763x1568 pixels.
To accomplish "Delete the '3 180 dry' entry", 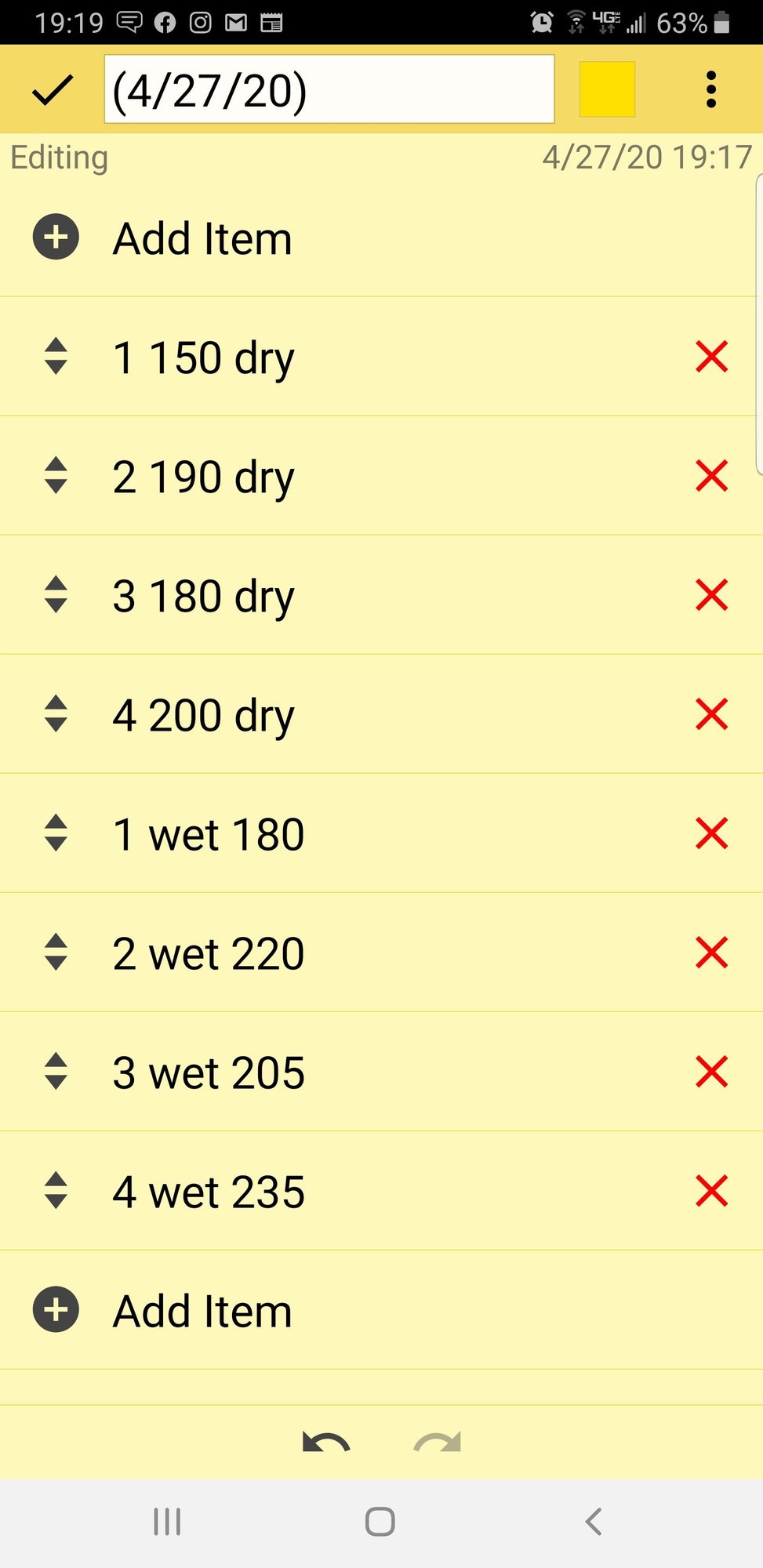I will [x=711, y=595].
